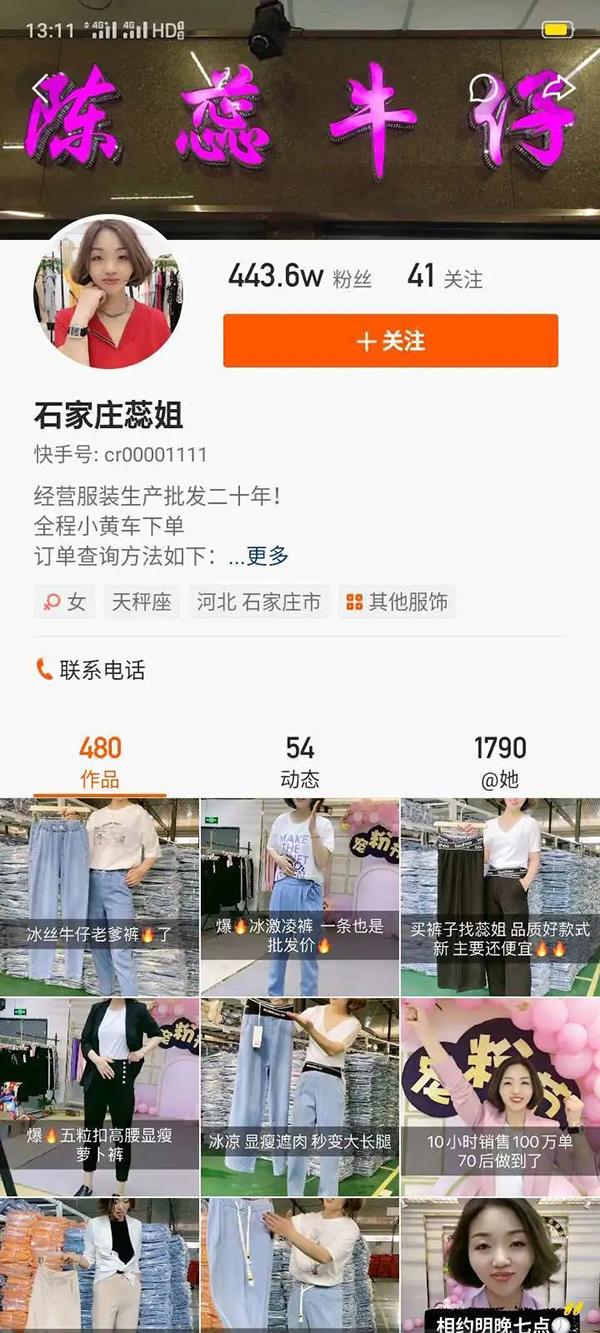
Task: Follow 石家庄蕊姐 with the orange 关注 button
Action: [x=390, y=341]
